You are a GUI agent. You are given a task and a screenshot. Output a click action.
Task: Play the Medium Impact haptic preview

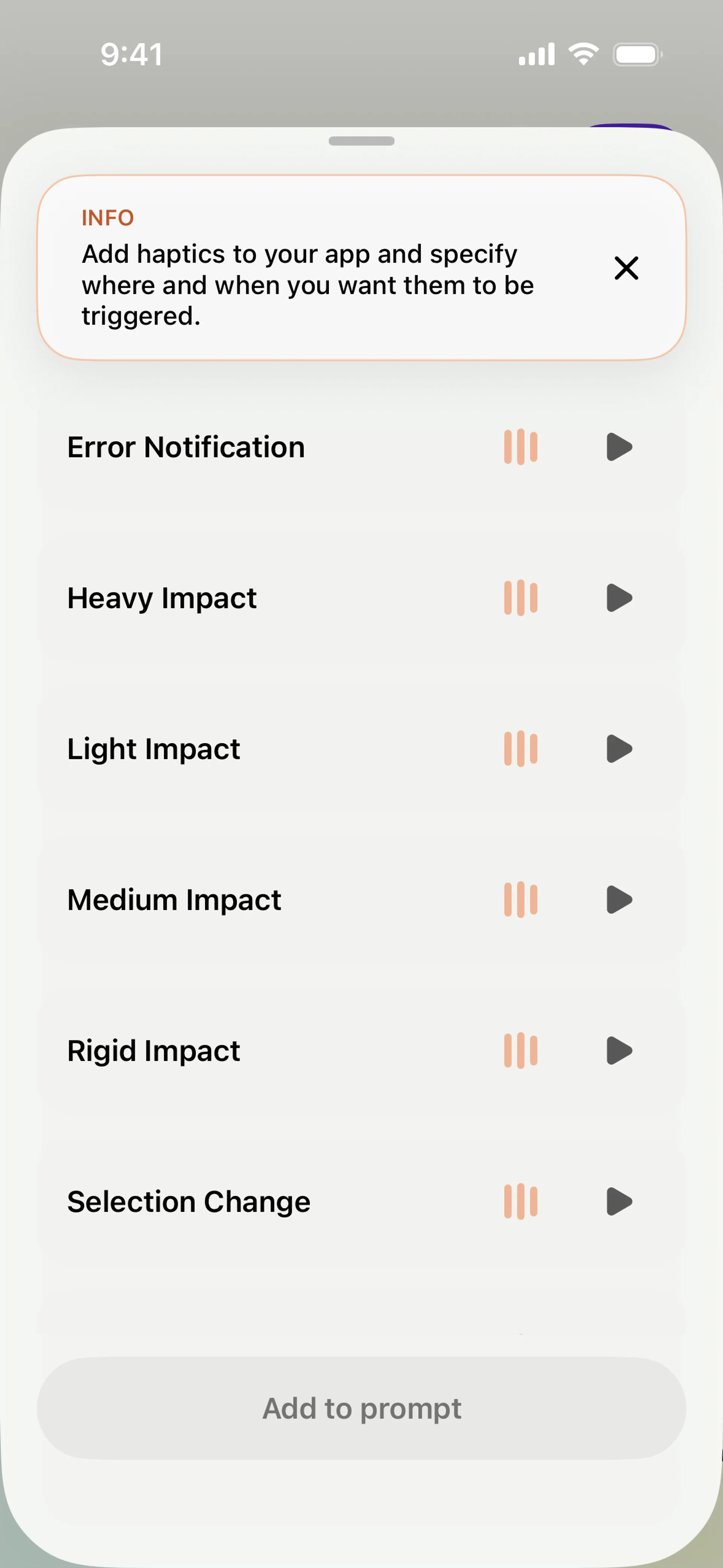(619, 900)
